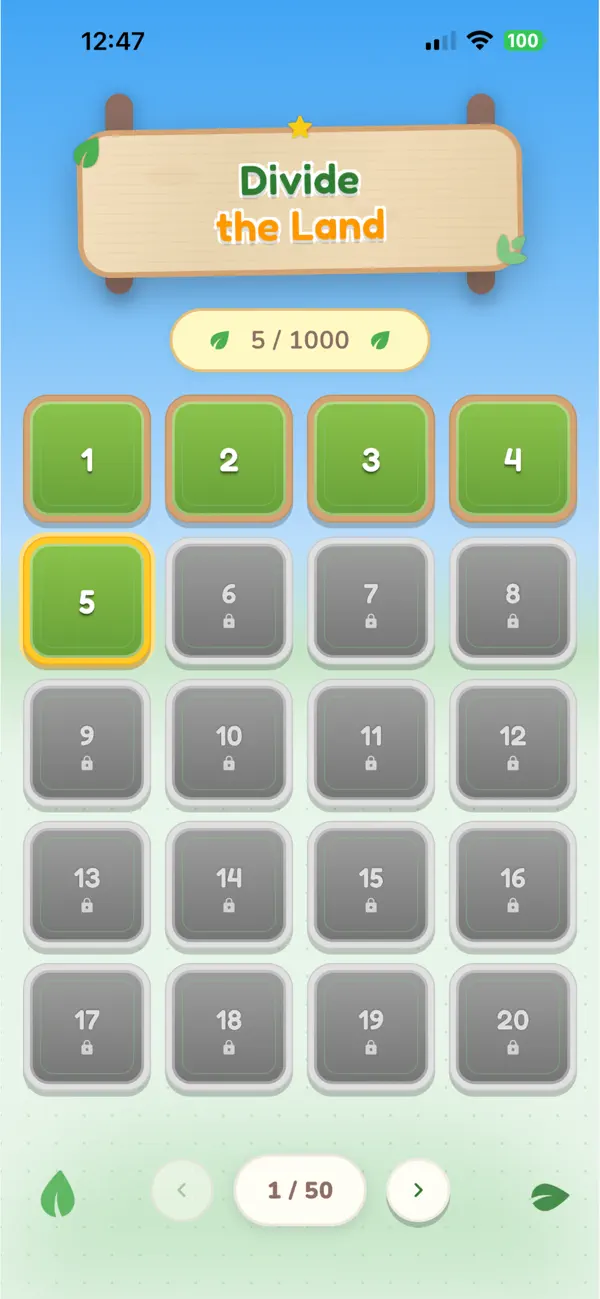Start level 2
Image resolution: width=600 pixels, height=1299 pixels.
[229, 459]
